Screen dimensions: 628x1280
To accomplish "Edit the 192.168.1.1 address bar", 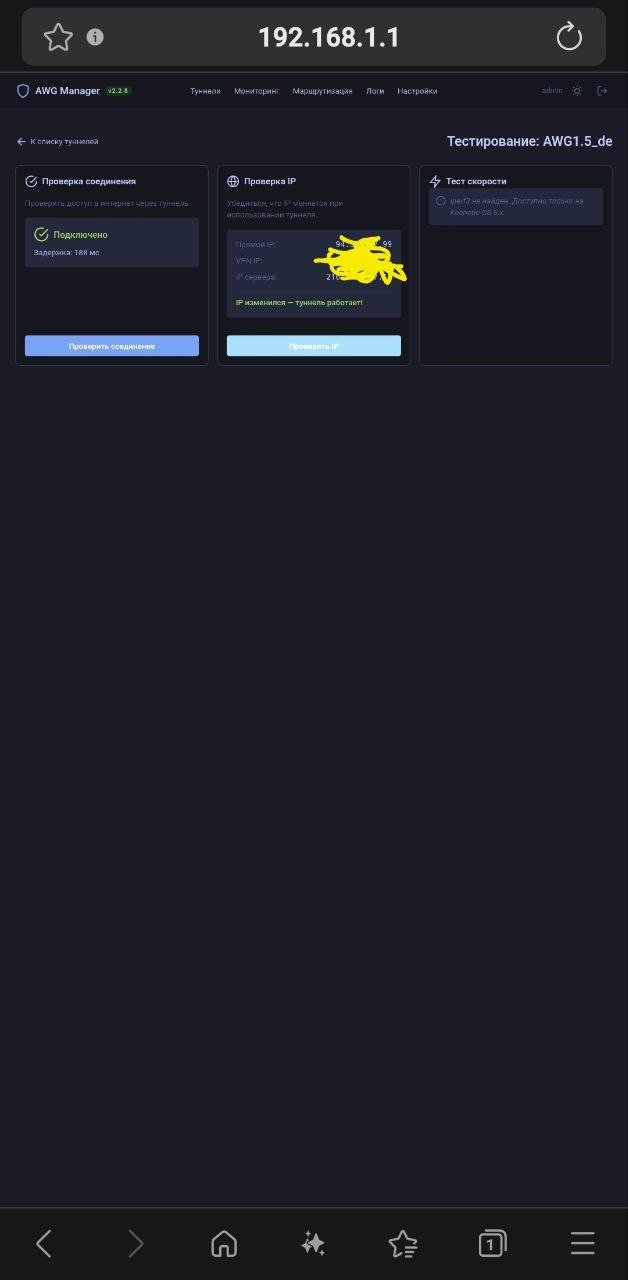I will pyautogui.click(x=328, y=38).
